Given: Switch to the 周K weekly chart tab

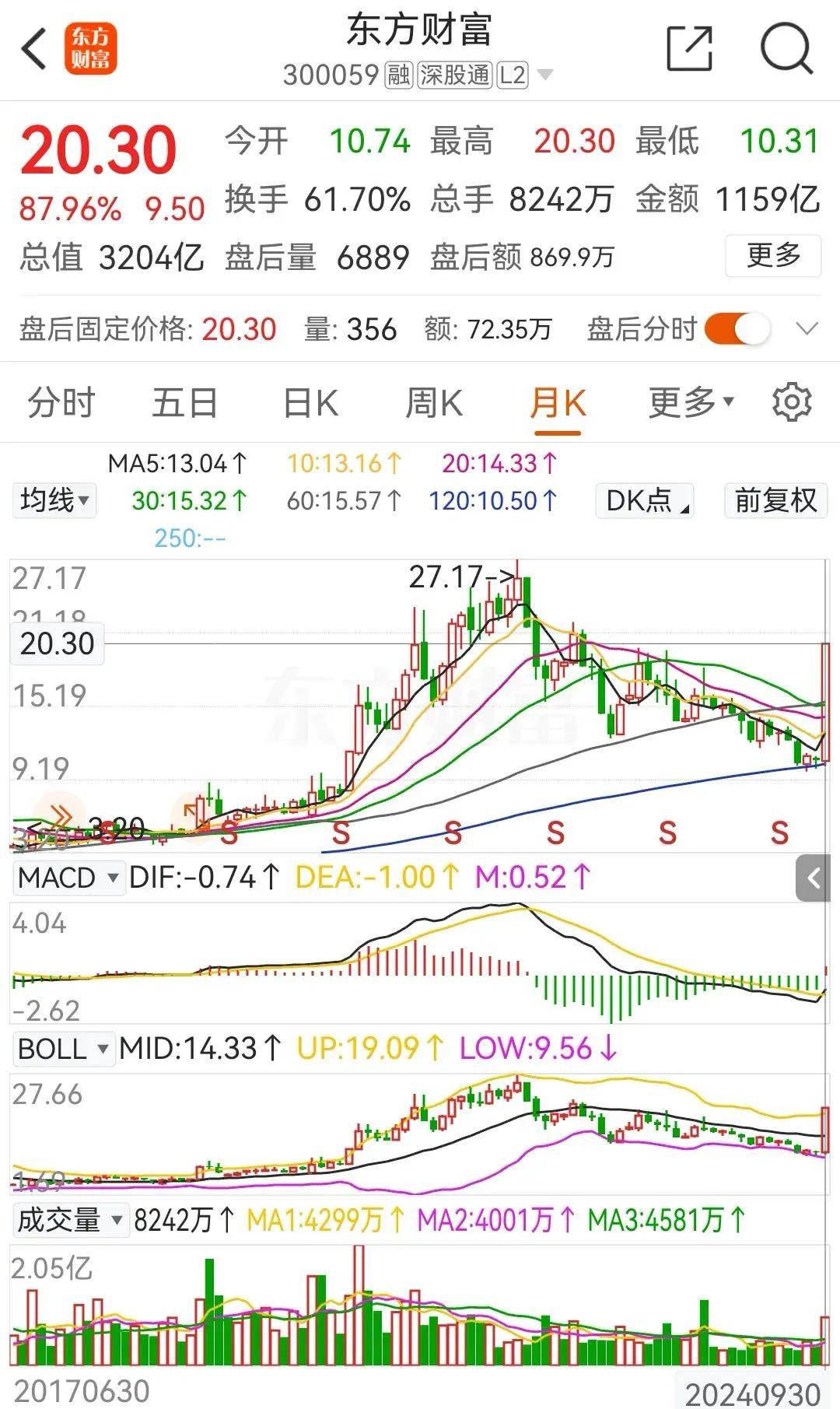Looking at the screenshot, I should click(433, 403).
